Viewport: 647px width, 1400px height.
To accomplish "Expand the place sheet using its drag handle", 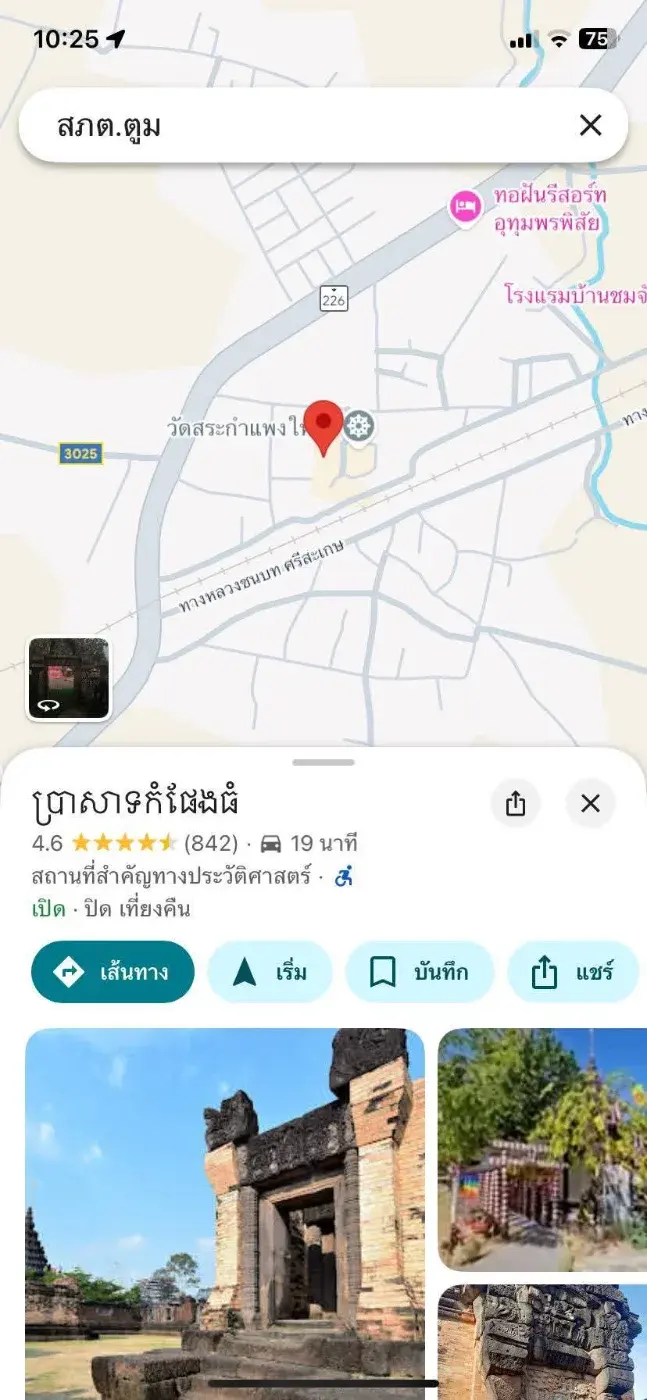I will (323, 762).
